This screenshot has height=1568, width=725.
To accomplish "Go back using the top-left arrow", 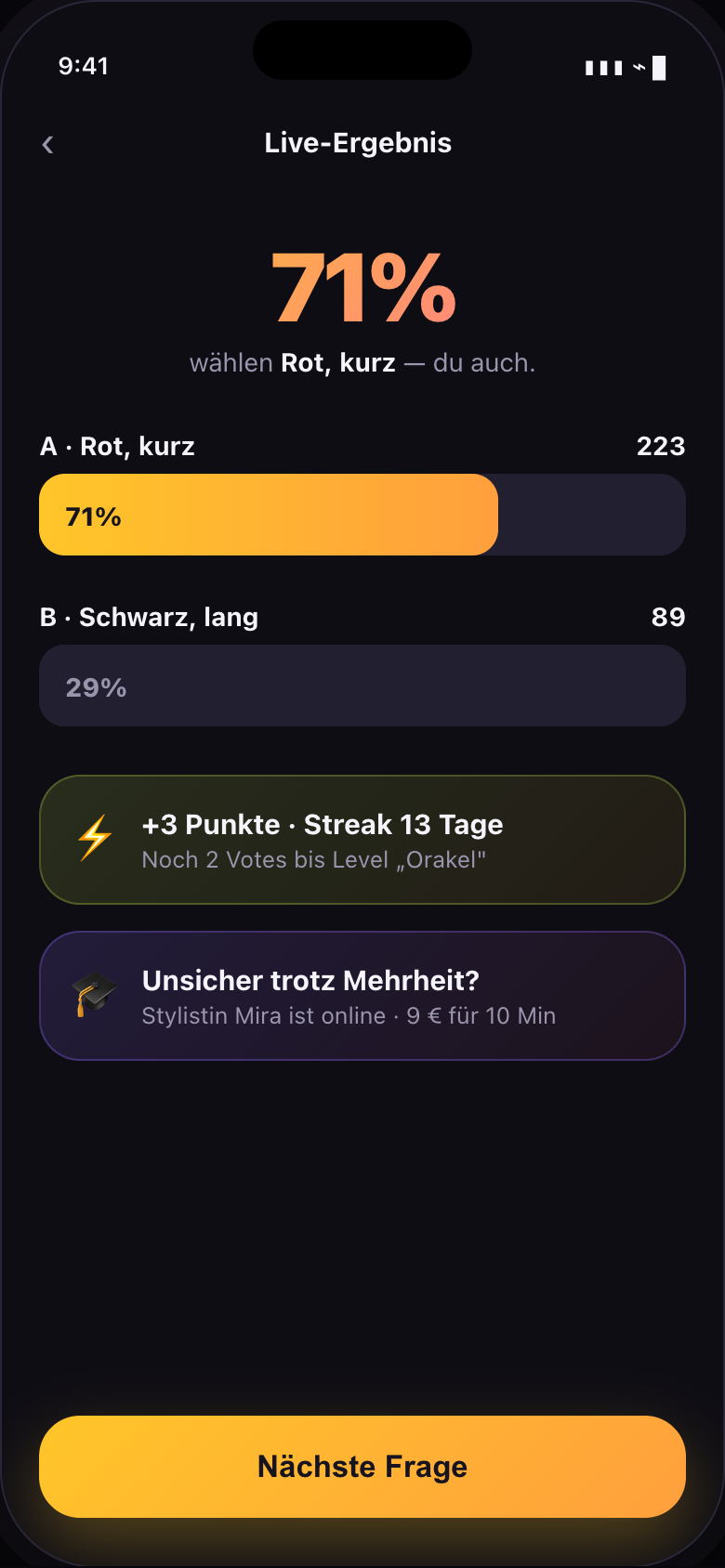I will [x=48, y=144].
